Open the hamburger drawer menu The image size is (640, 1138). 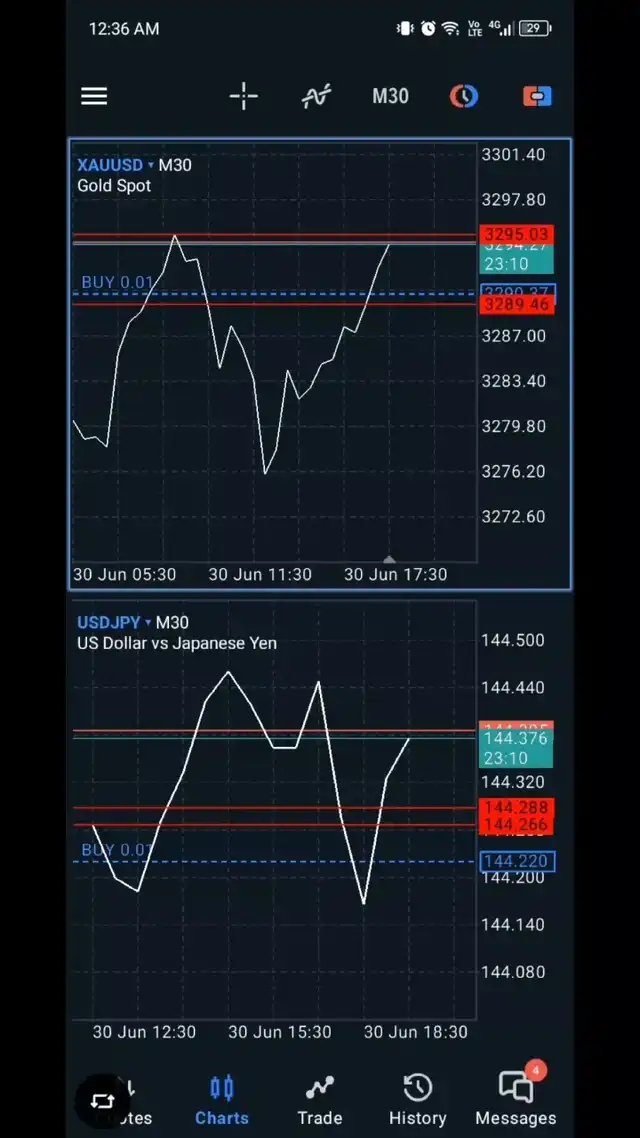(94, 96)
